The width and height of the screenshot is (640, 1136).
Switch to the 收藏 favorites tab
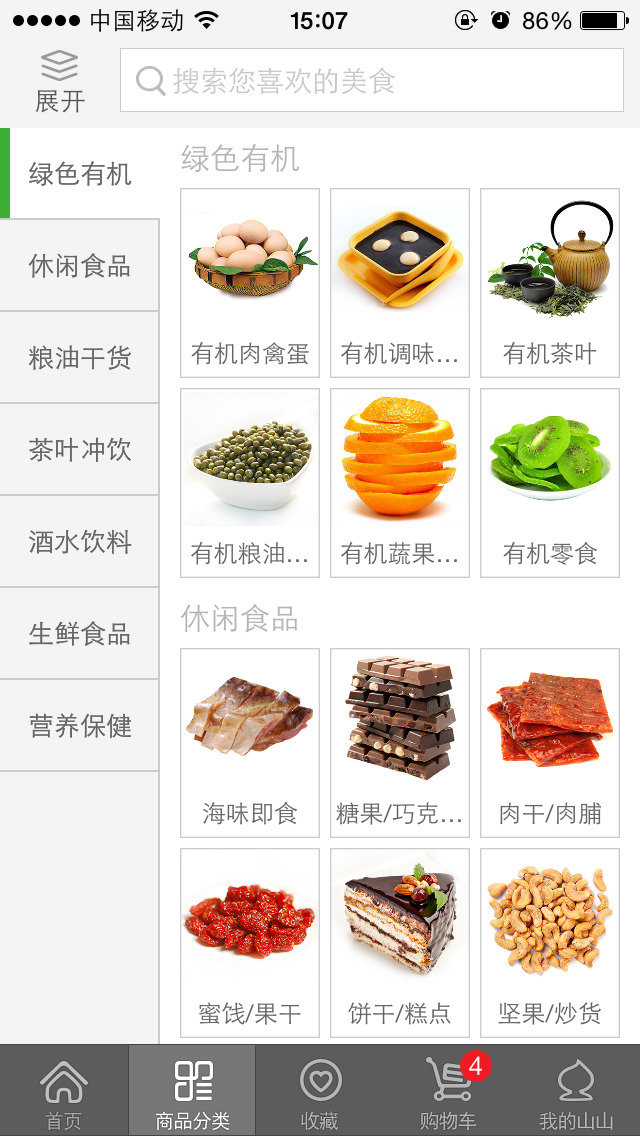click(320, 1092)
